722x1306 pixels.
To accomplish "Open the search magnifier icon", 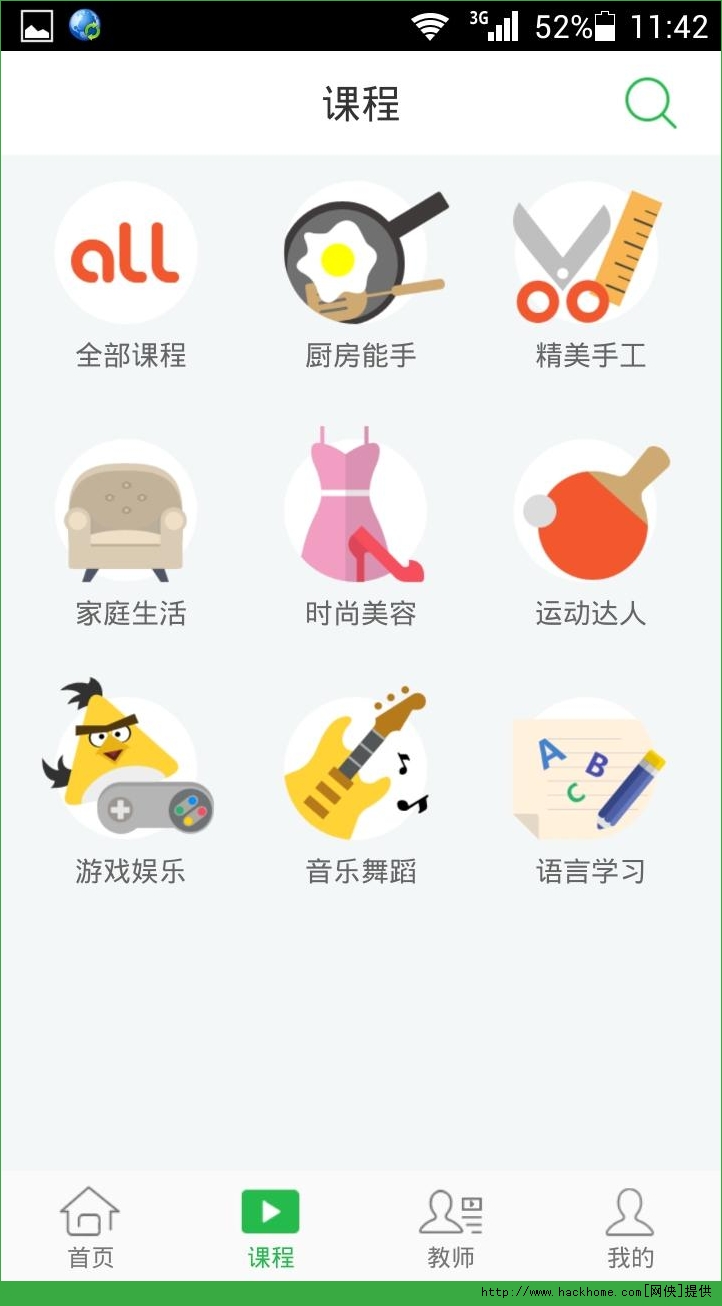I will point(651,104).
